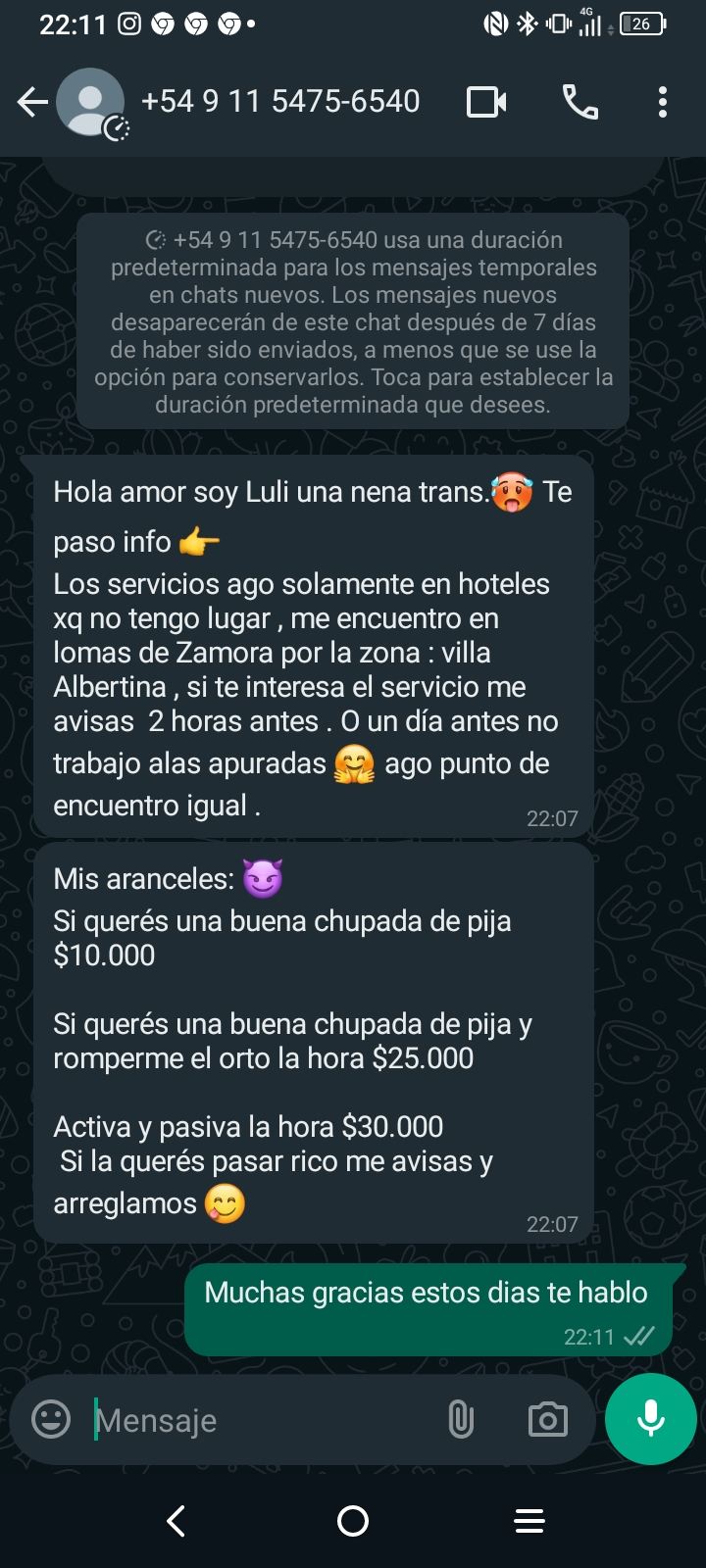Go back to the chat list
This screenshot has height=1568, width=706.
click(32, 102)
